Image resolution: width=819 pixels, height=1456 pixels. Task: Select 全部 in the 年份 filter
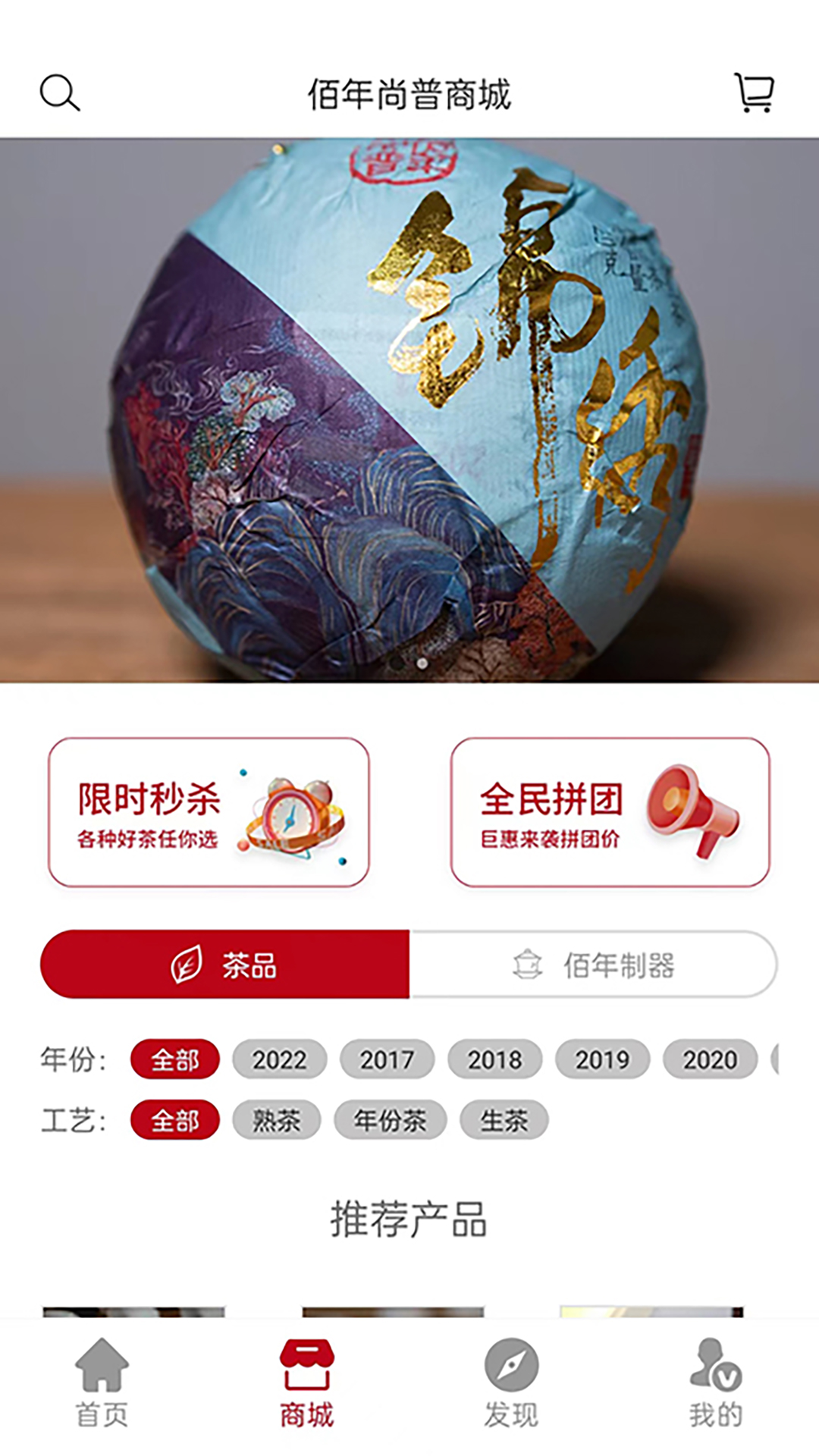click(174, 1059)
